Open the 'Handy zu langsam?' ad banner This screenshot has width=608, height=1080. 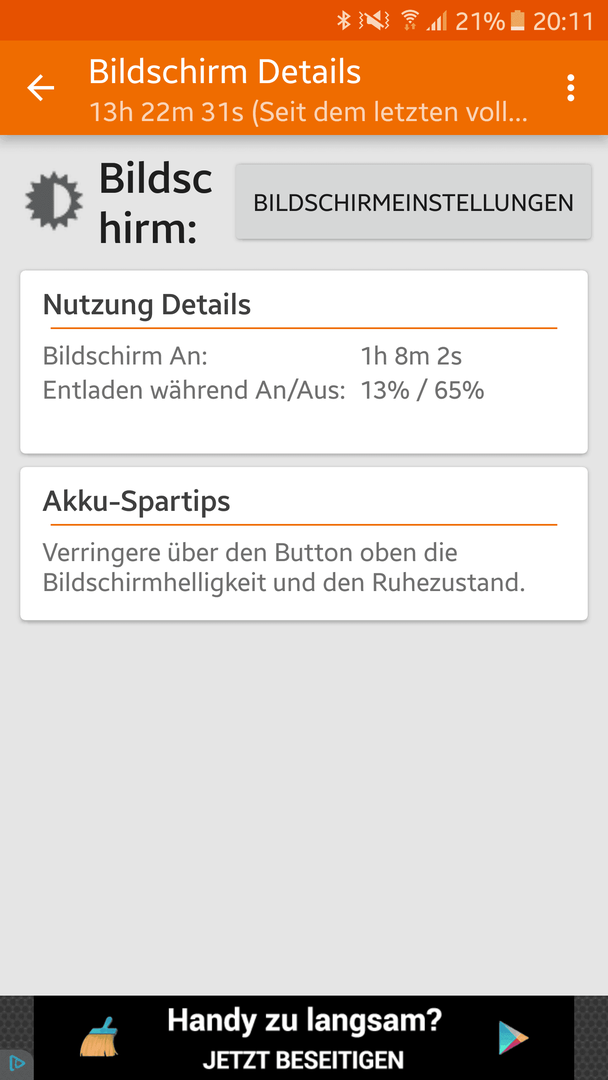(x=304, y=1037)
